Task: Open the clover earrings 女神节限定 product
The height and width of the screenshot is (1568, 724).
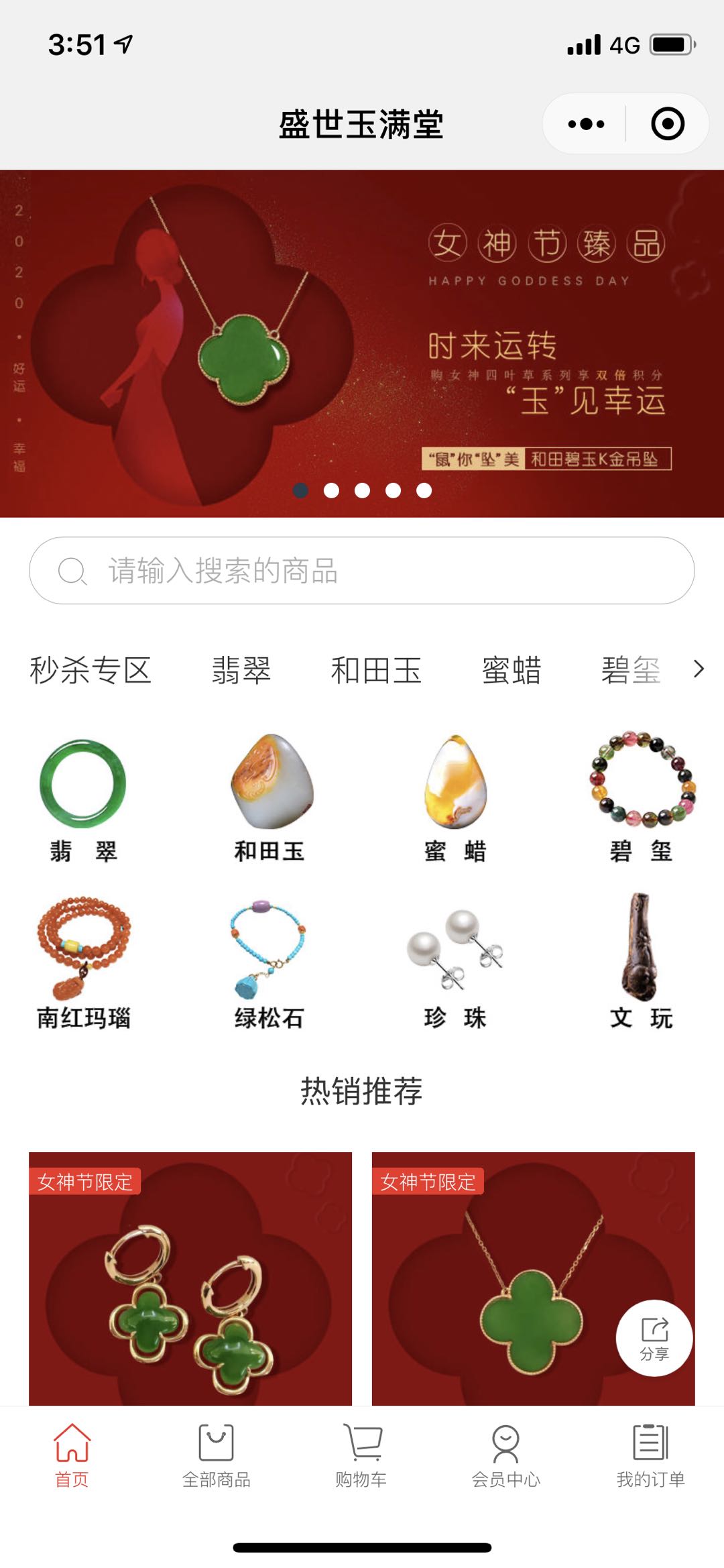Action: point(190,1280)
